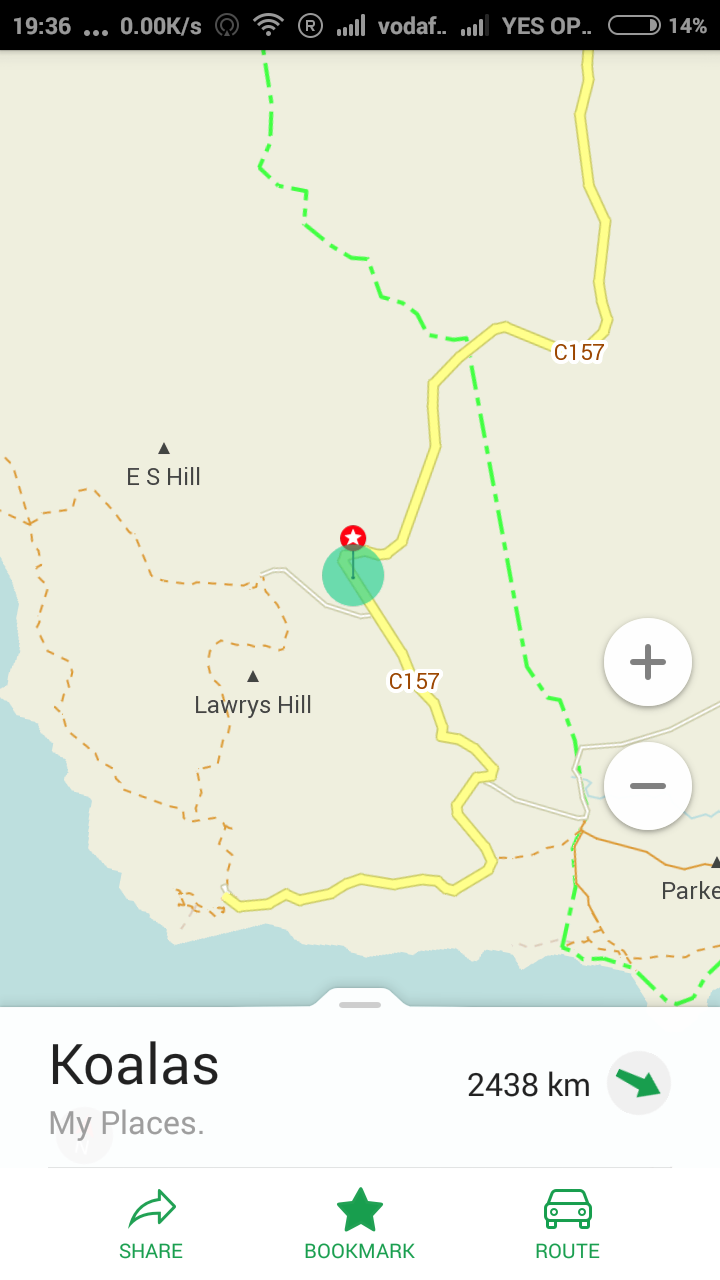Screen dimensions: 720x1280
Task: Share the Koalas place
Action: click(151, 1225)
